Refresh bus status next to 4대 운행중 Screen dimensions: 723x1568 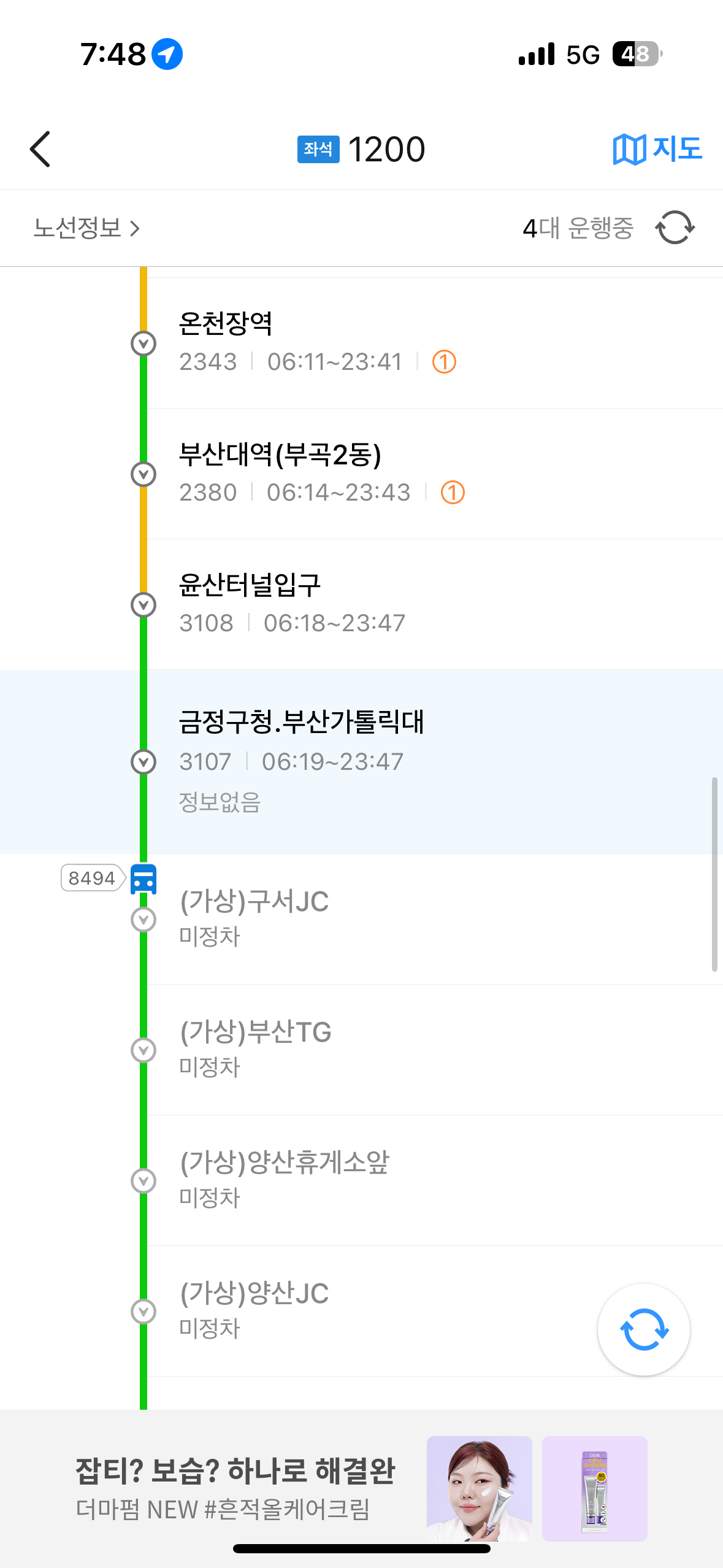675,228
